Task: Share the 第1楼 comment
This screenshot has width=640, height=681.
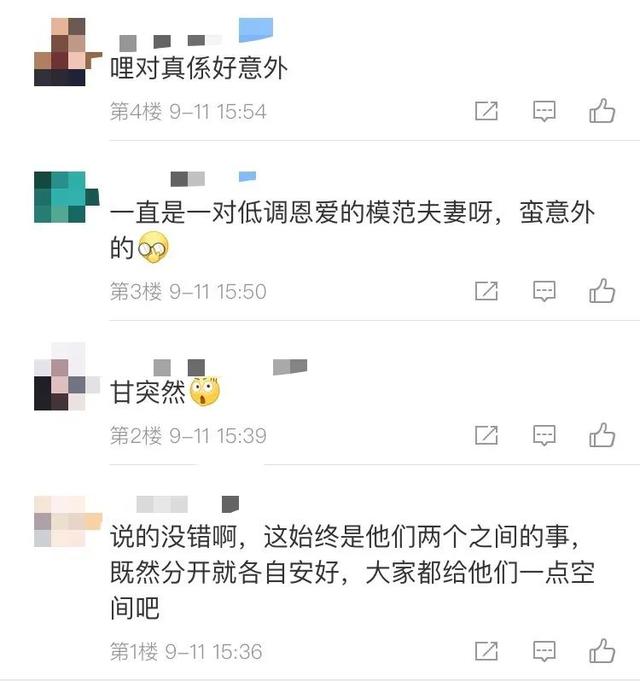Action: (486, 652)
